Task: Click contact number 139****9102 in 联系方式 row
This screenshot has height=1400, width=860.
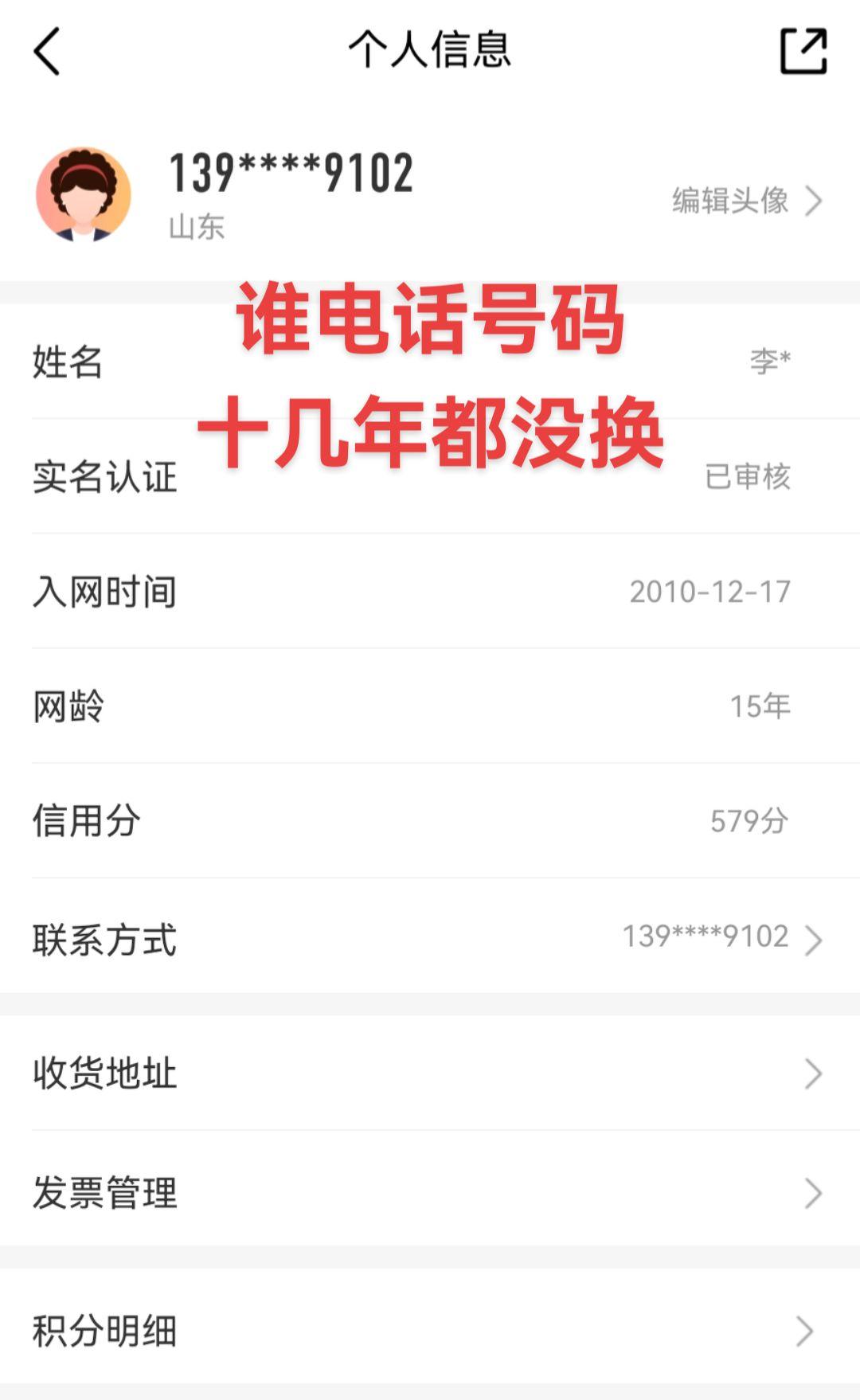Action: click(x=705, y=940)
